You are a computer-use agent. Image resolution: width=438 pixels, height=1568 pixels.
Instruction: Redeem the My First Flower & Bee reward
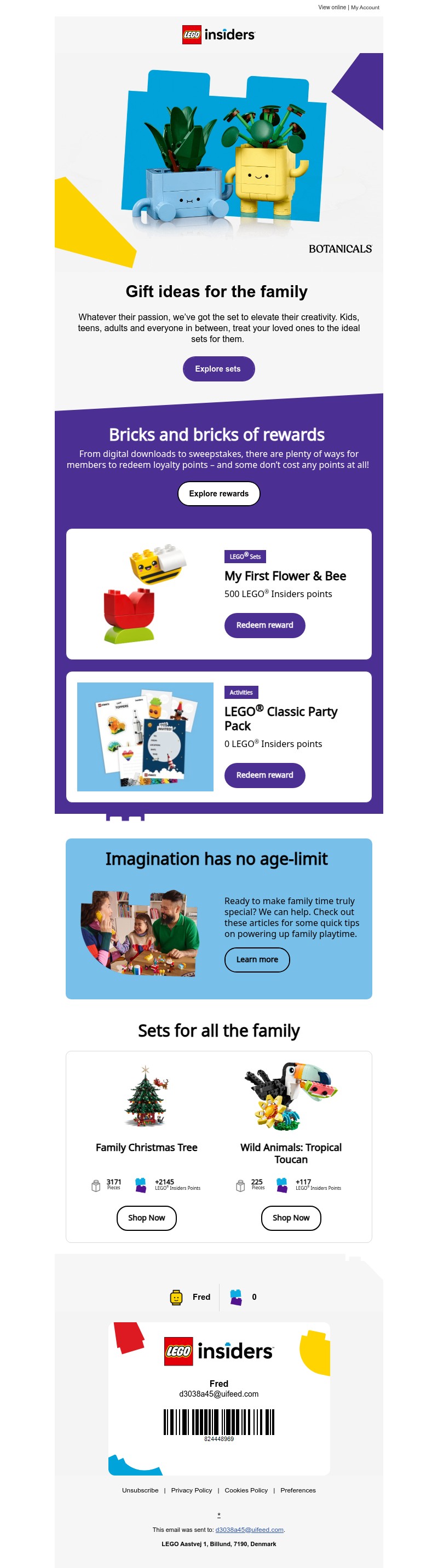pos(264,625)
